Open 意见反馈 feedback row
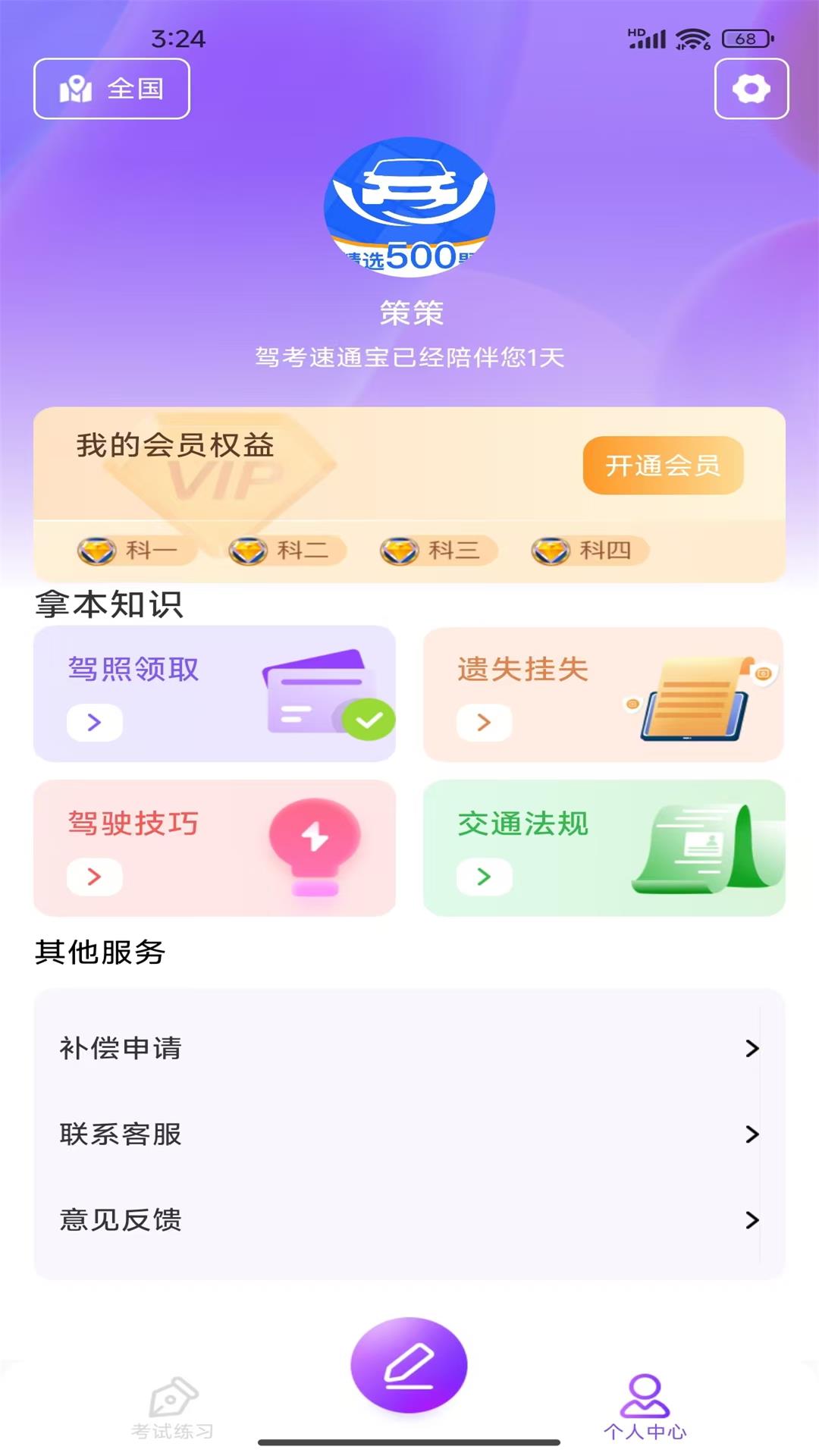Image resolution: width=819 pixels, height=1456 pixels. click(x=409, y=1220)
